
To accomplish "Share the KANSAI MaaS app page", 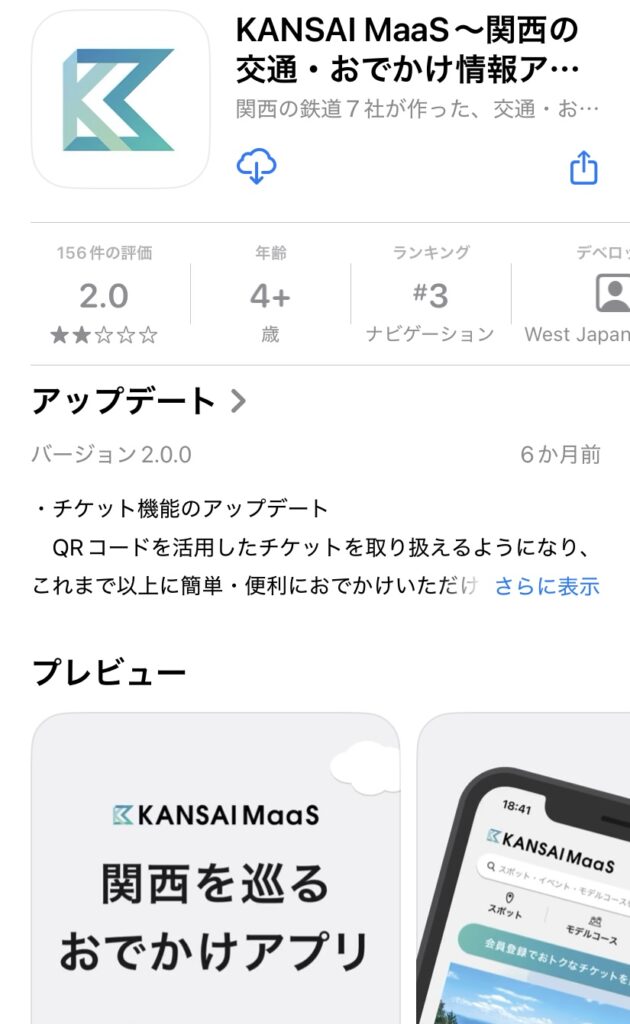I will (x=583, y=167).
